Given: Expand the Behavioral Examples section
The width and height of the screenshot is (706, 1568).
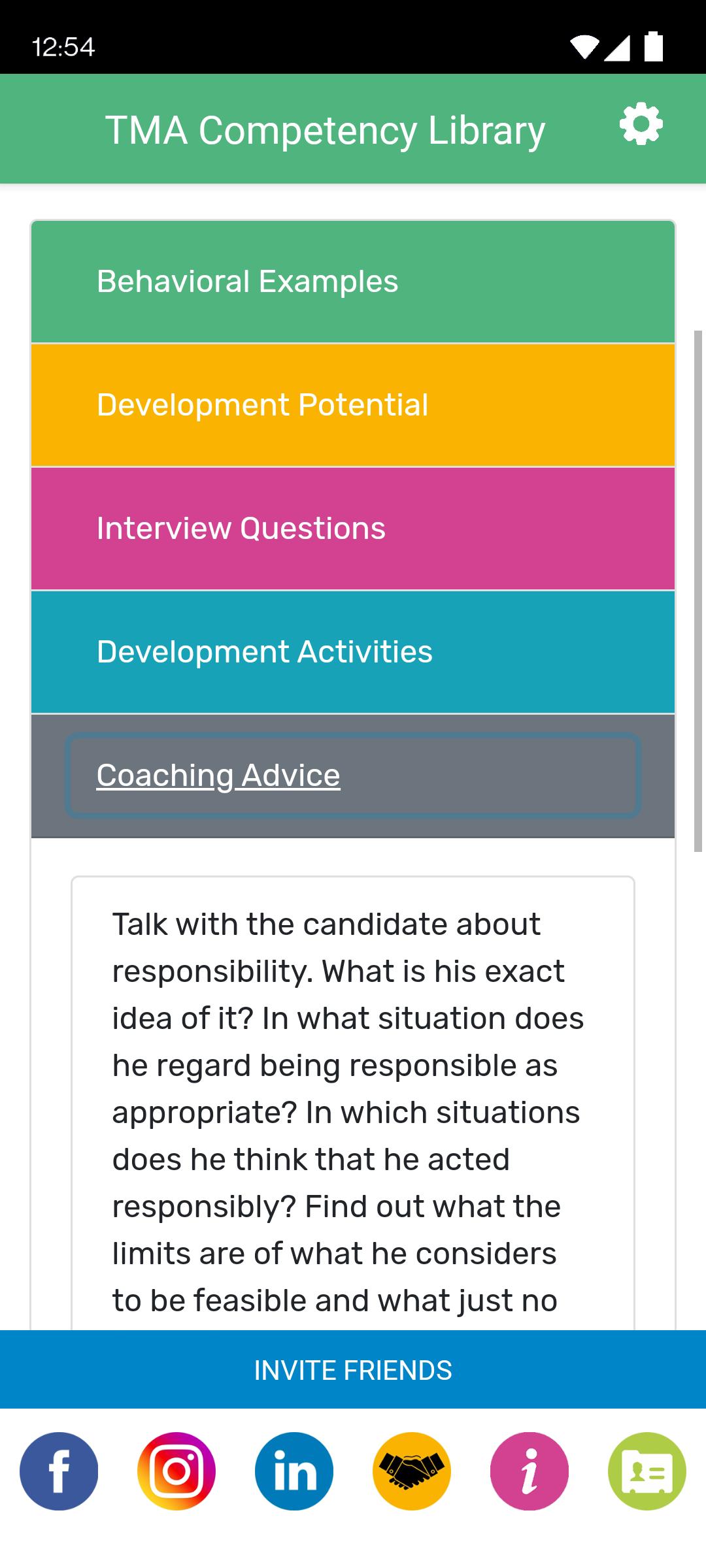Looking at the screenshot, I should point(353,282).
